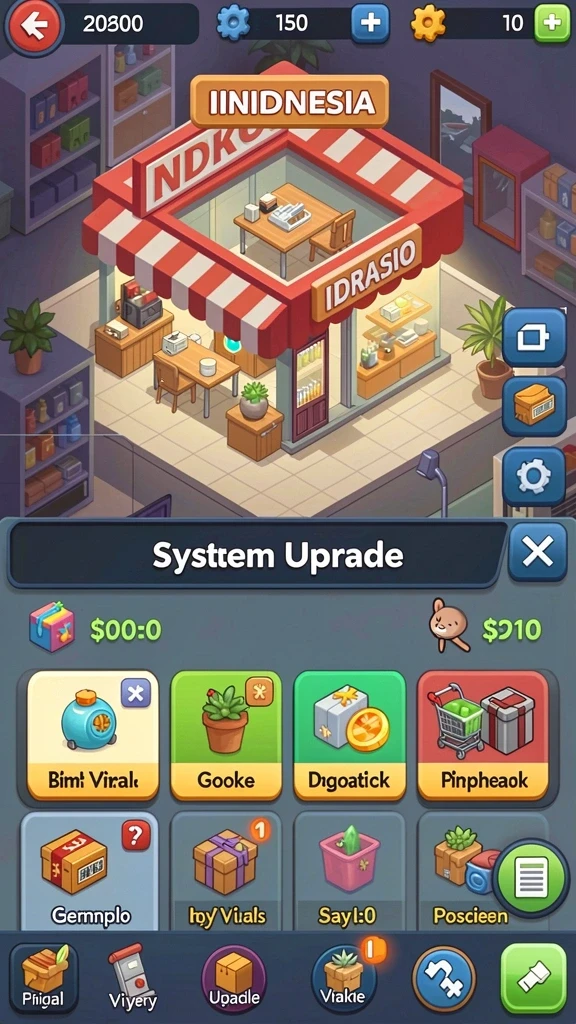
Task: Switch to the Viyery tab
Action: click(x=133, y=978)
